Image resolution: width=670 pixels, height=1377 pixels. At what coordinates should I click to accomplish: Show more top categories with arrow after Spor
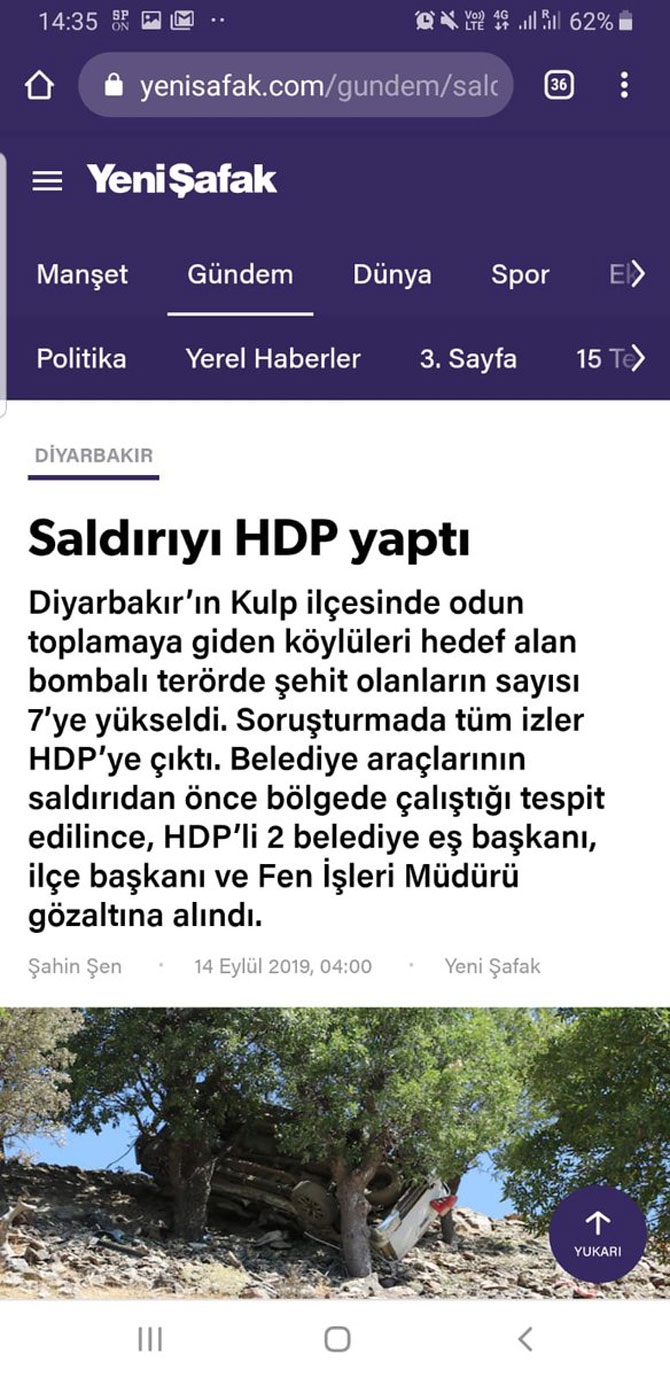tap(637, 274)
